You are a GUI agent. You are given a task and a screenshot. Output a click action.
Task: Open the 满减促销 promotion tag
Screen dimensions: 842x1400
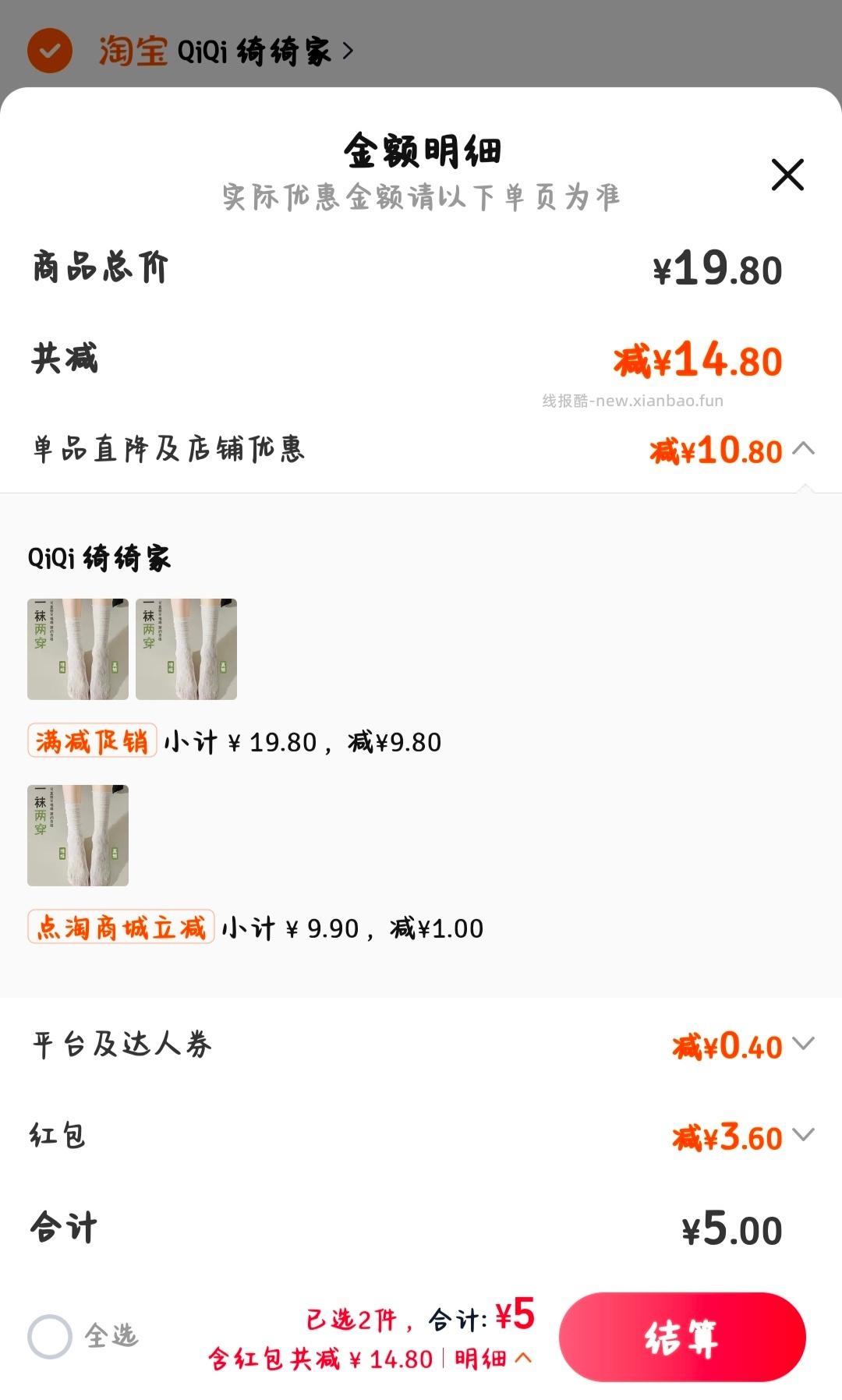tap(90, 743)
